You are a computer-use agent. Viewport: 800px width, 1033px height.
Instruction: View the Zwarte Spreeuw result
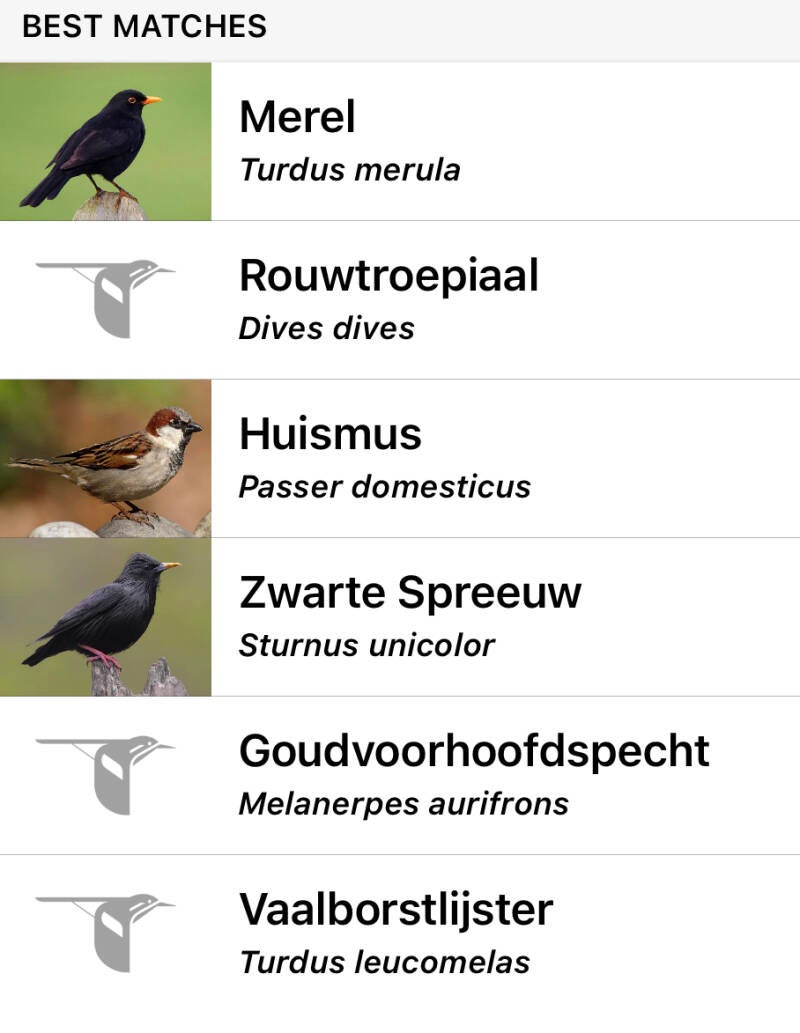tap(400, 617)
